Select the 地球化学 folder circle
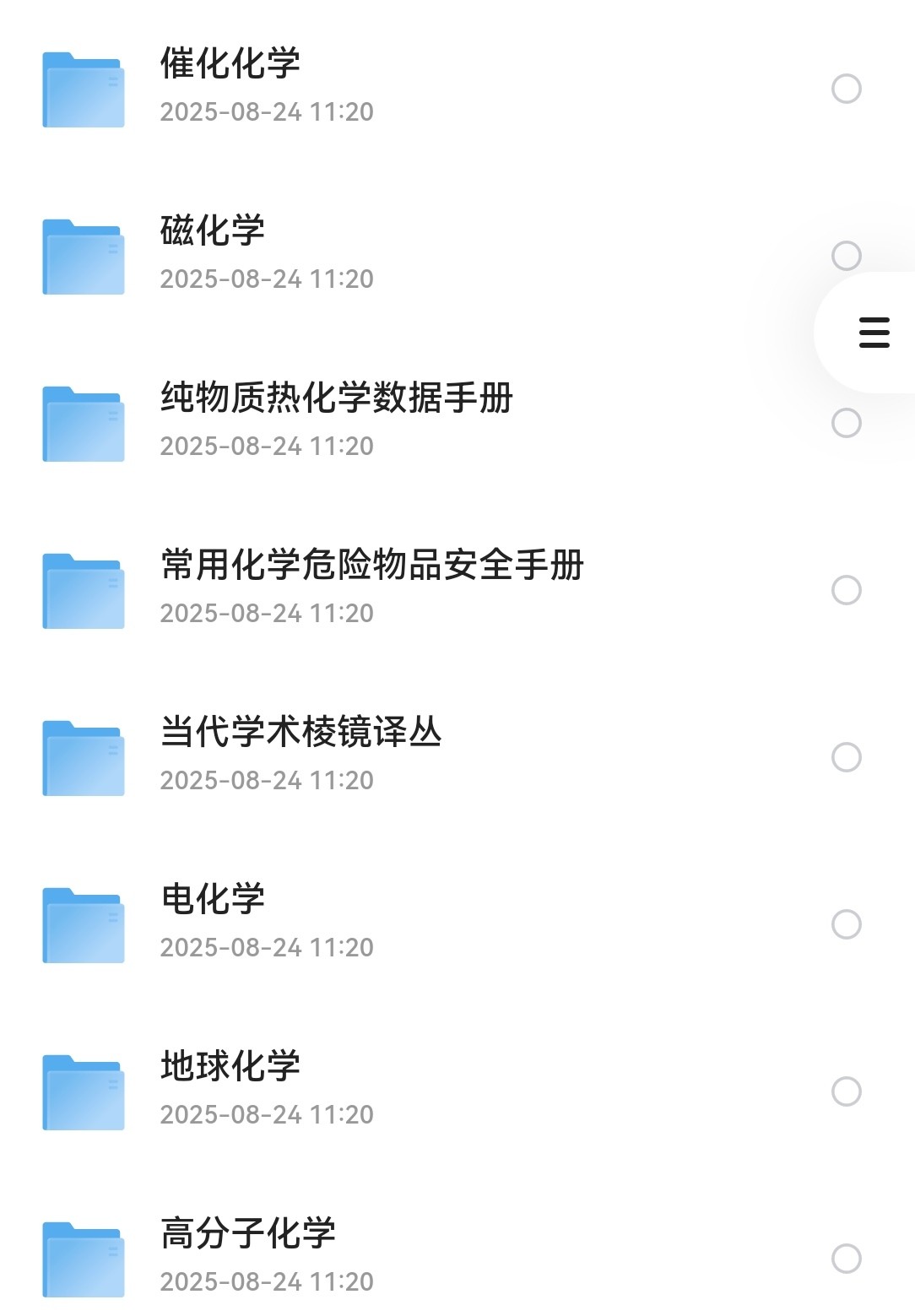The image size is (915, 1316). click(x=847, y=1091)
